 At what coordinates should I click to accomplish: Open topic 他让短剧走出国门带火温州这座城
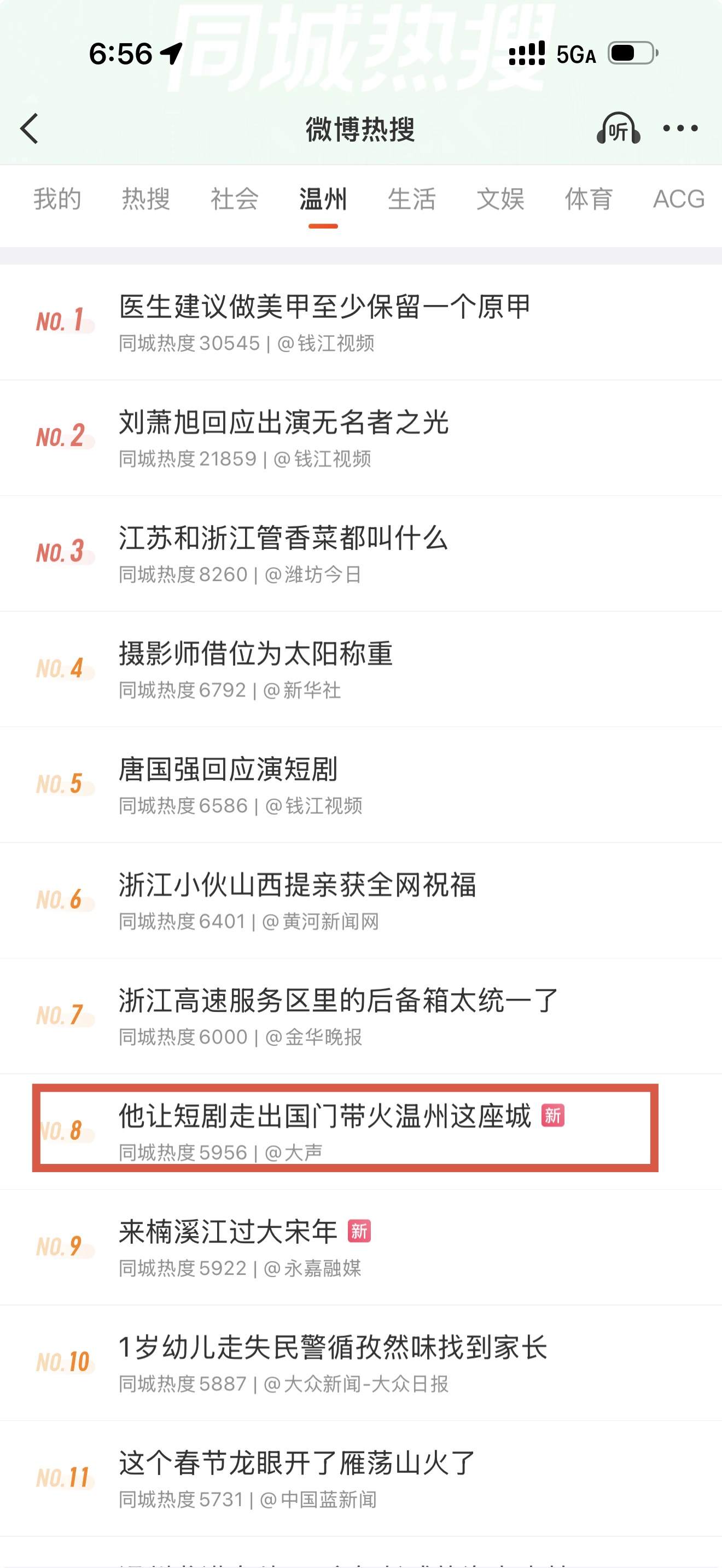point(325,1116)
